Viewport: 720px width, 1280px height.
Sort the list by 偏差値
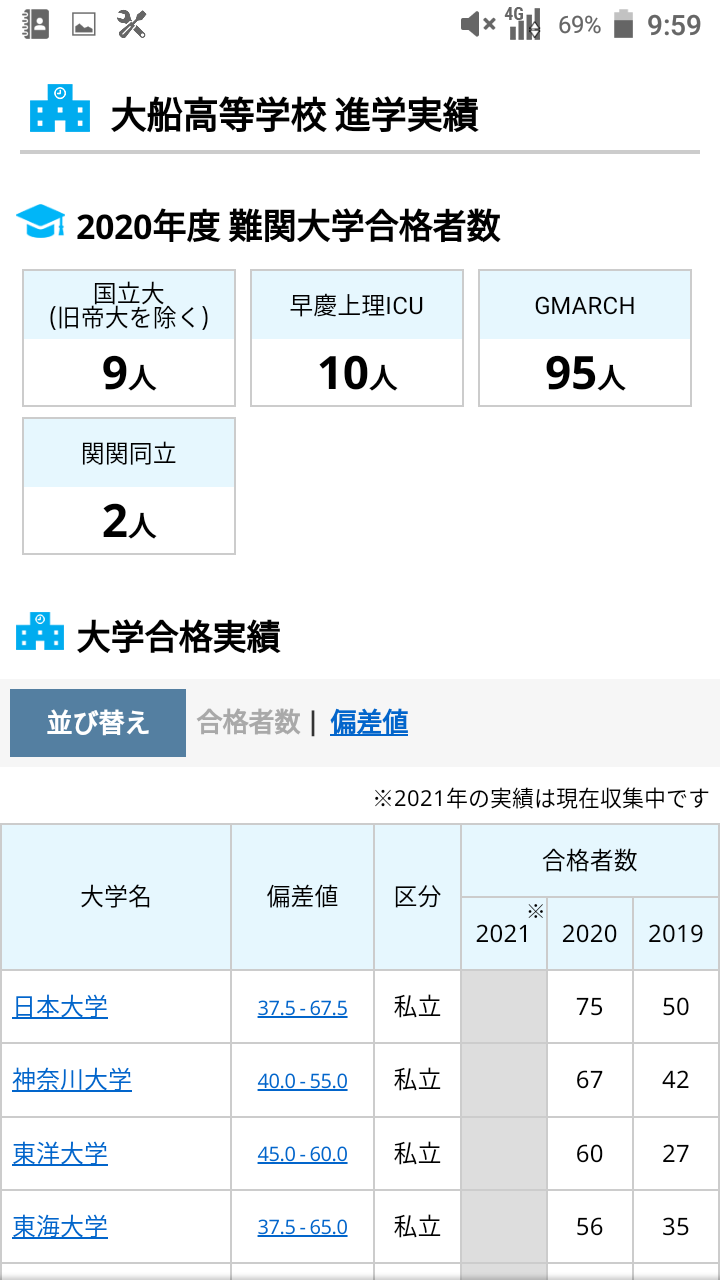pyautogui.click(x=369, y=722)
